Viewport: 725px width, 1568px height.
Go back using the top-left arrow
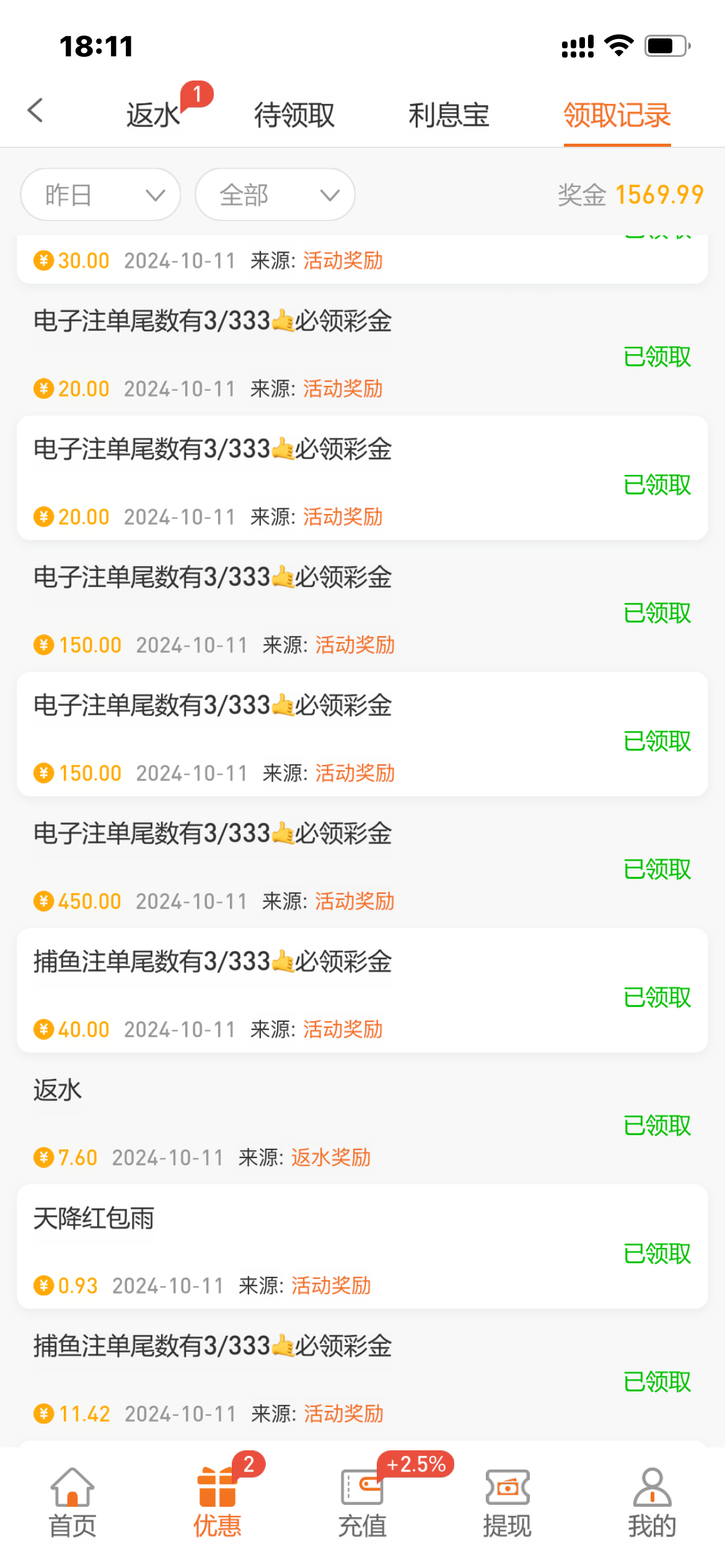coord(36,111)
